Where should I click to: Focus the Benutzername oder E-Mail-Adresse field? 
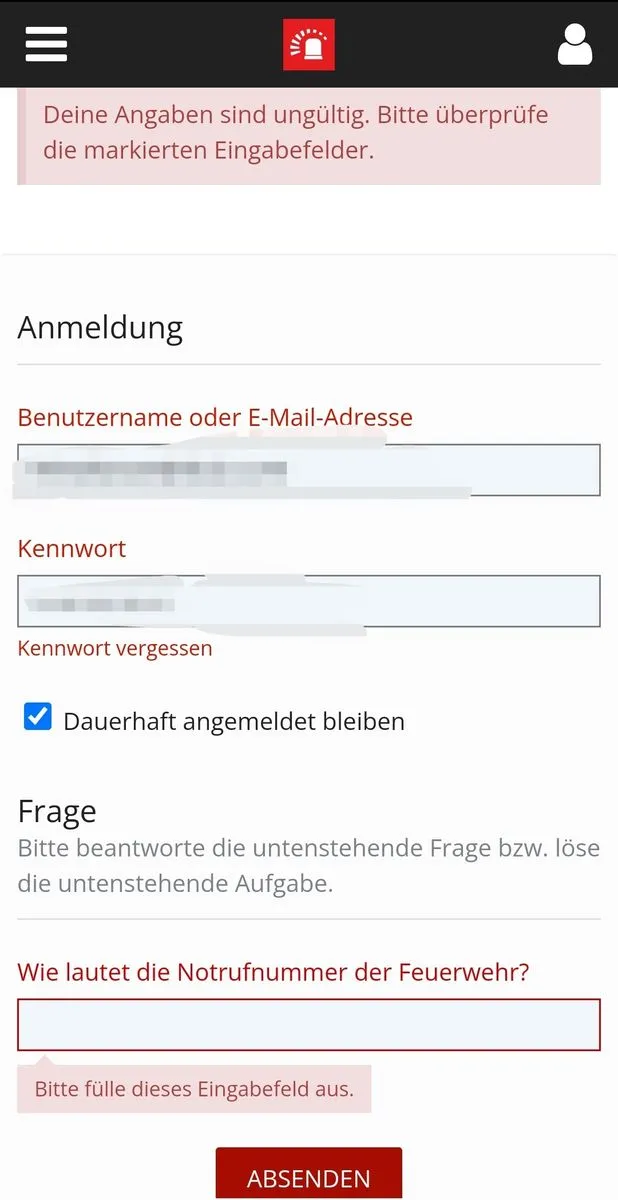click(x=308, y=470)
